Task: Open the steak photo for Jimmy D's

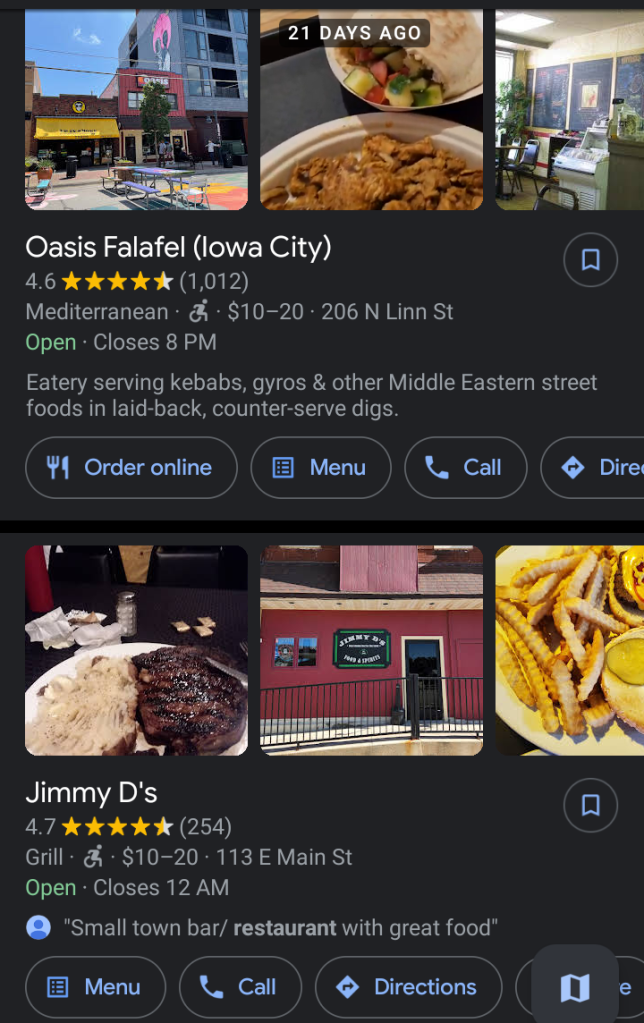Action: 136,650
